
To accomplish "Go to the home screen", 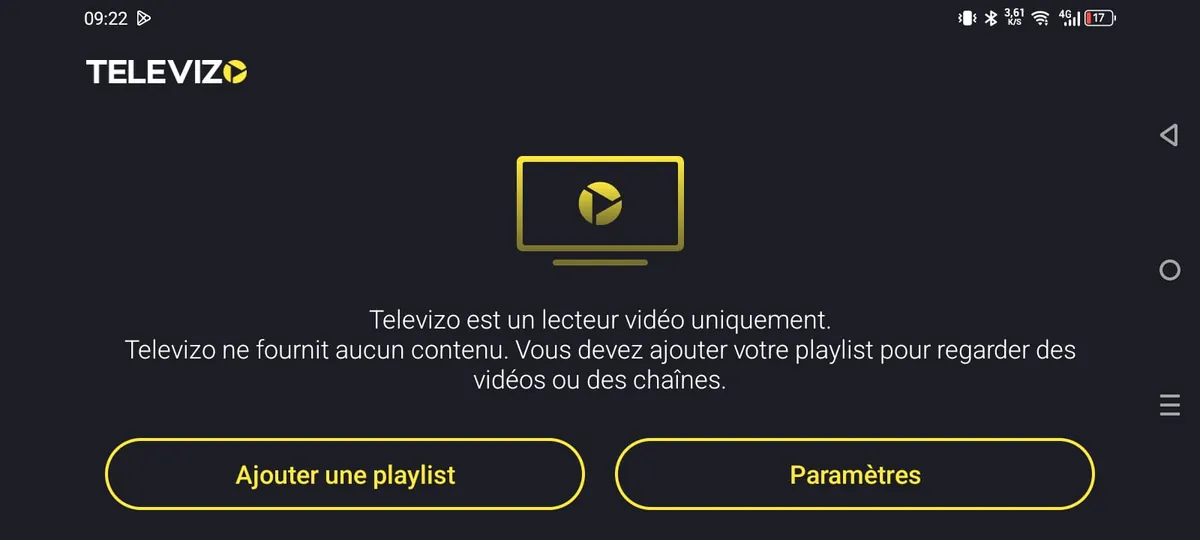I will click(x=1169, y=270).
